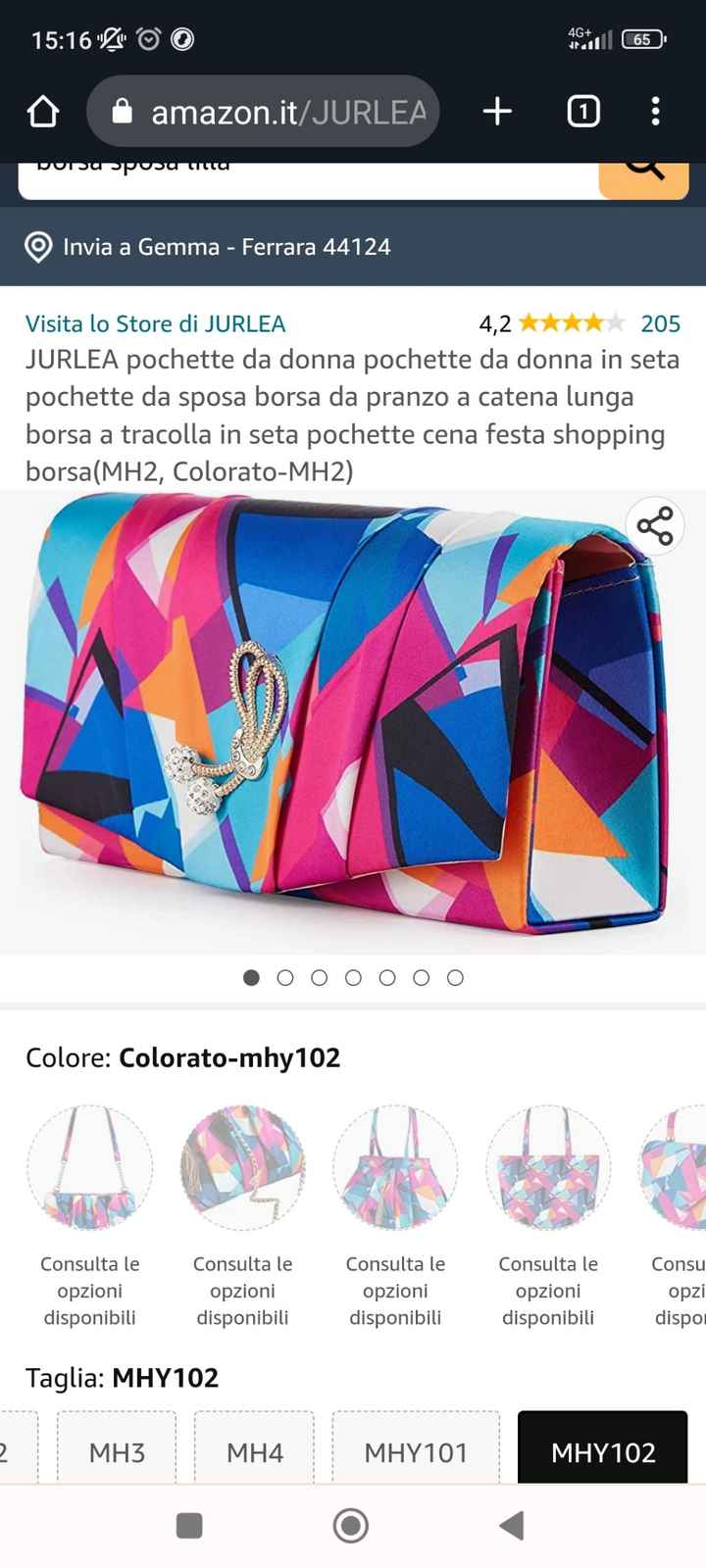This screenshot has width=706, height=1568.
Task: Select the third color variant swatch
Action: (x=395, y=1168)
